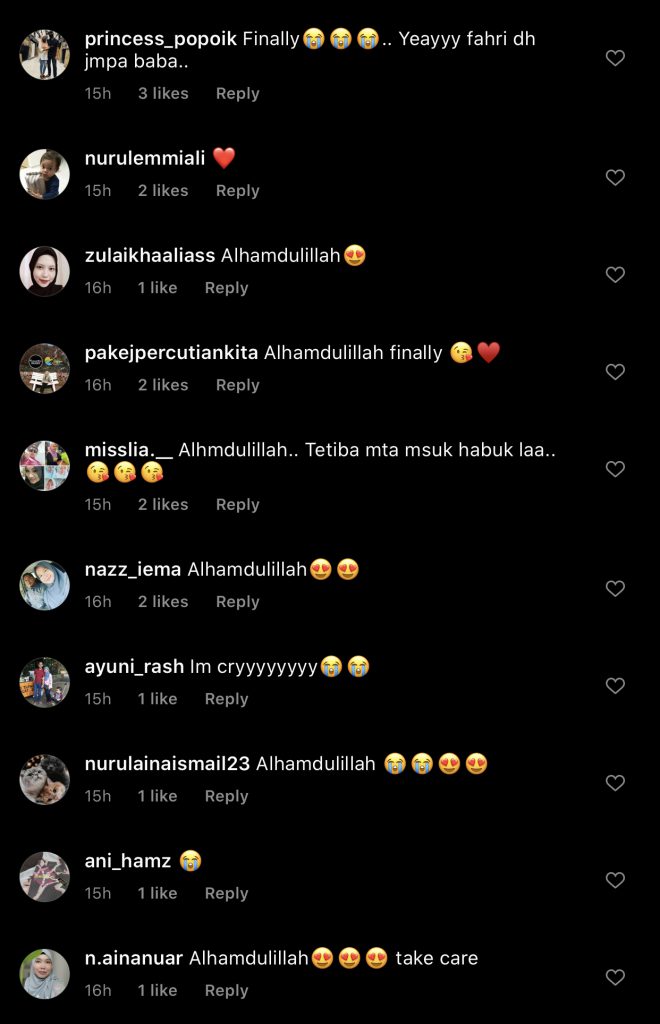Reply to nurulemmiali's comment
This screenshot has width=660, height=1024.
[x=237, y=190]
